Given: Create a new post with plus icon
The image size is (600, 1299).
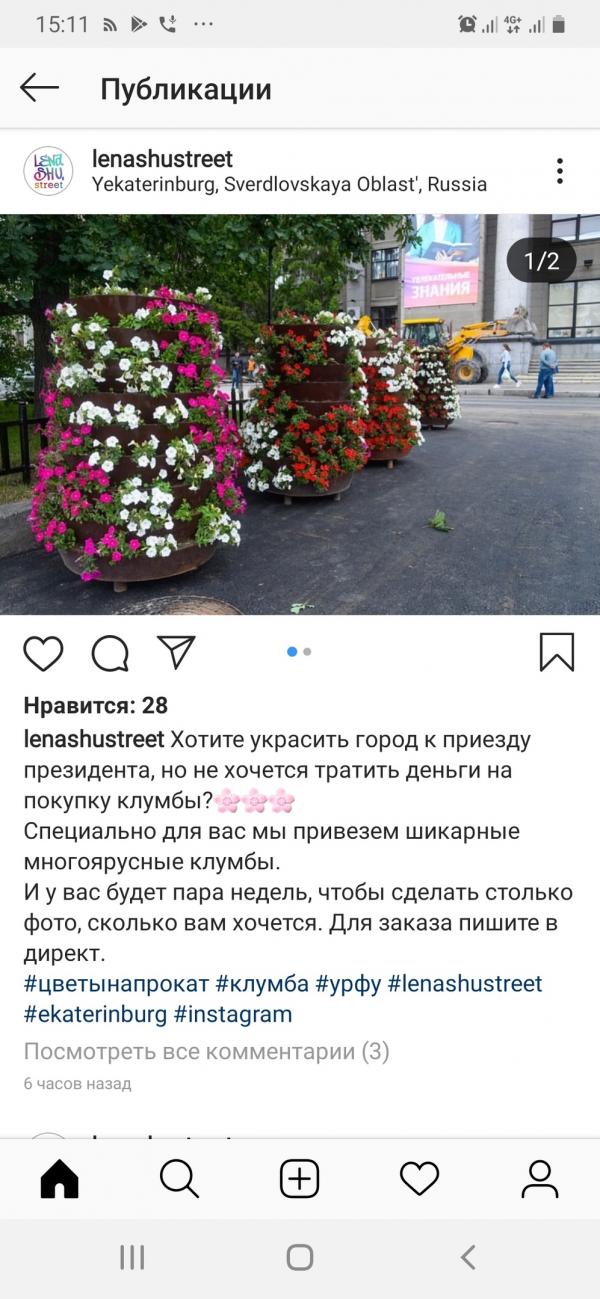Looking at the screenshot, I should [x=300, y=1179].
